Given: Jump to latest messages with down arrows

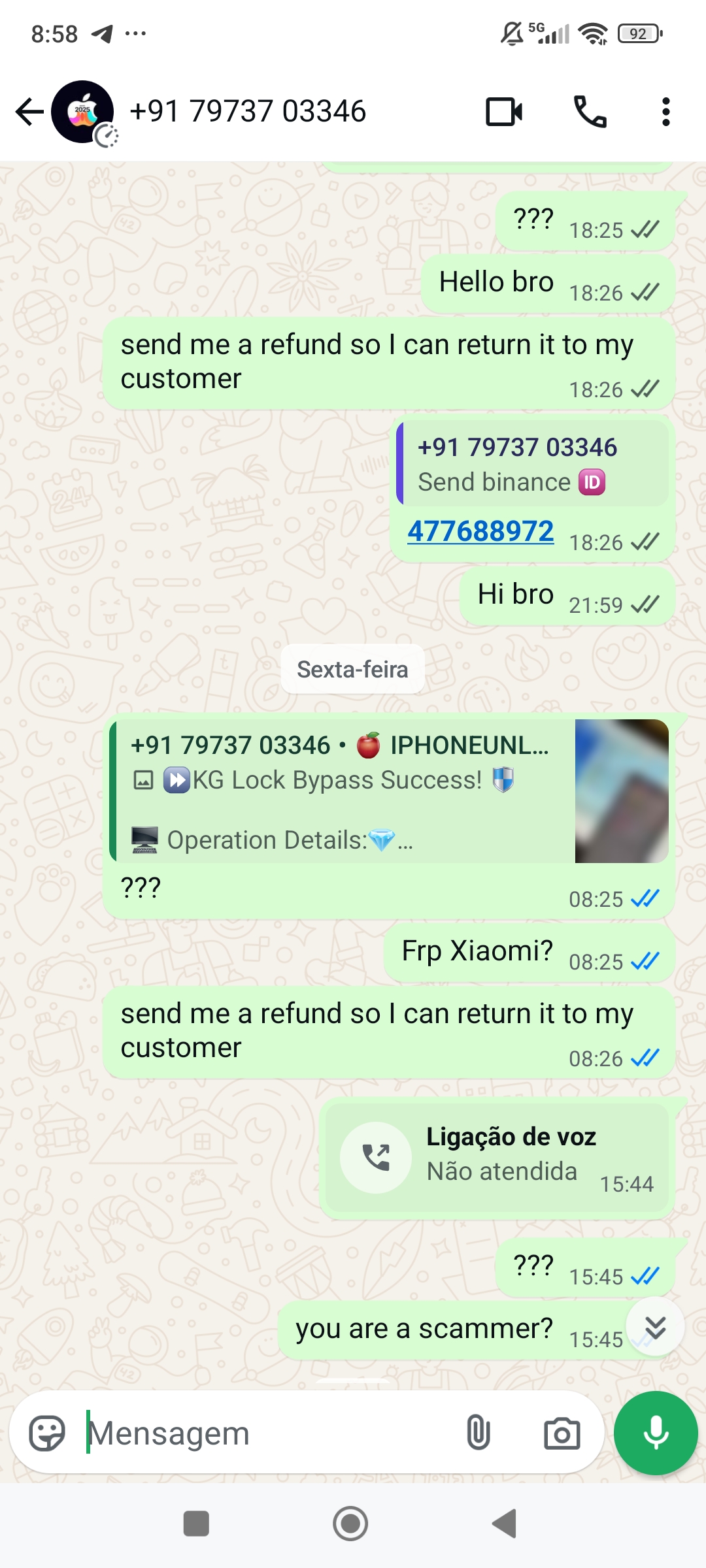Looking at the screenshot, I should (x=655, y=1327).
